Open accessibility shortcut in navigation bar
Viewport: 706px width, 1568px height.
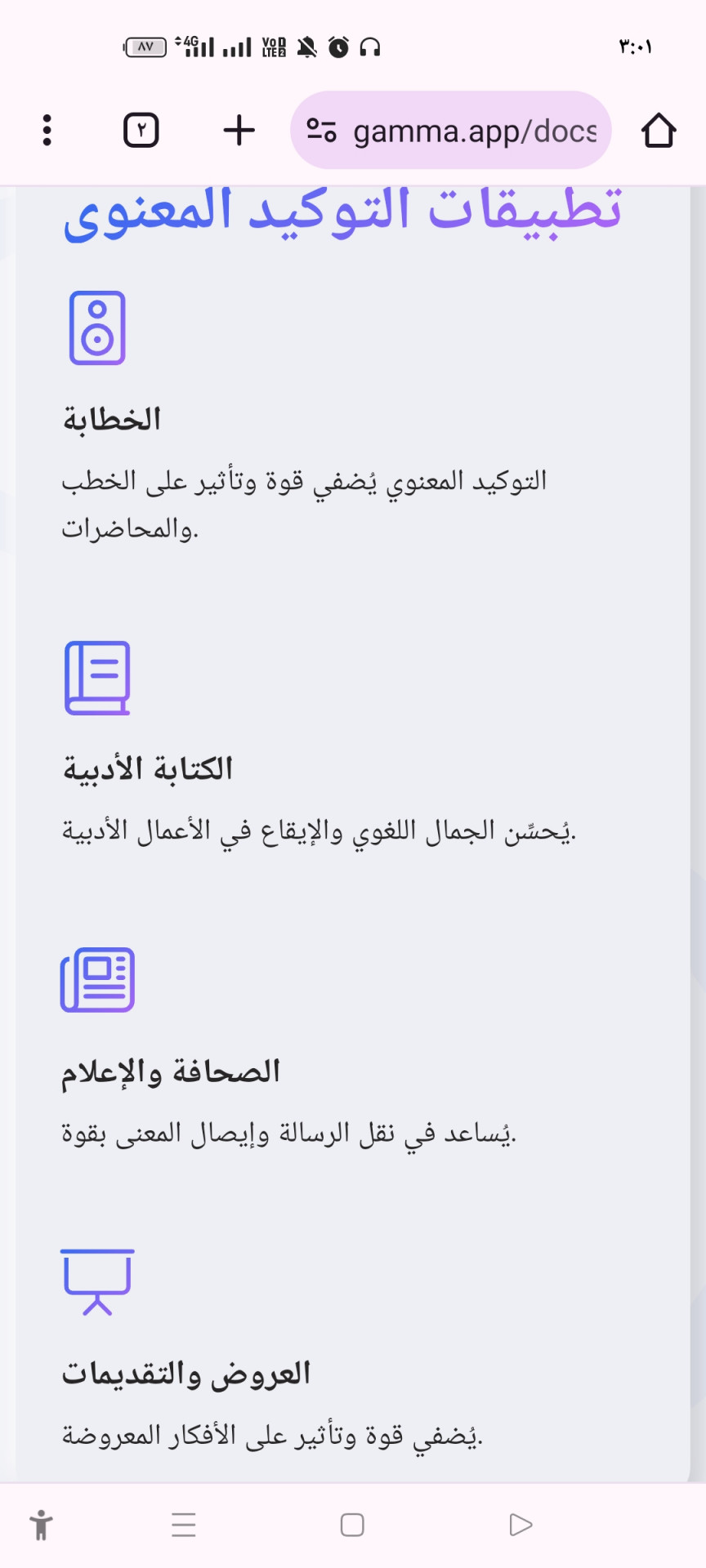pyautogui.click(x=41, y=1525)
